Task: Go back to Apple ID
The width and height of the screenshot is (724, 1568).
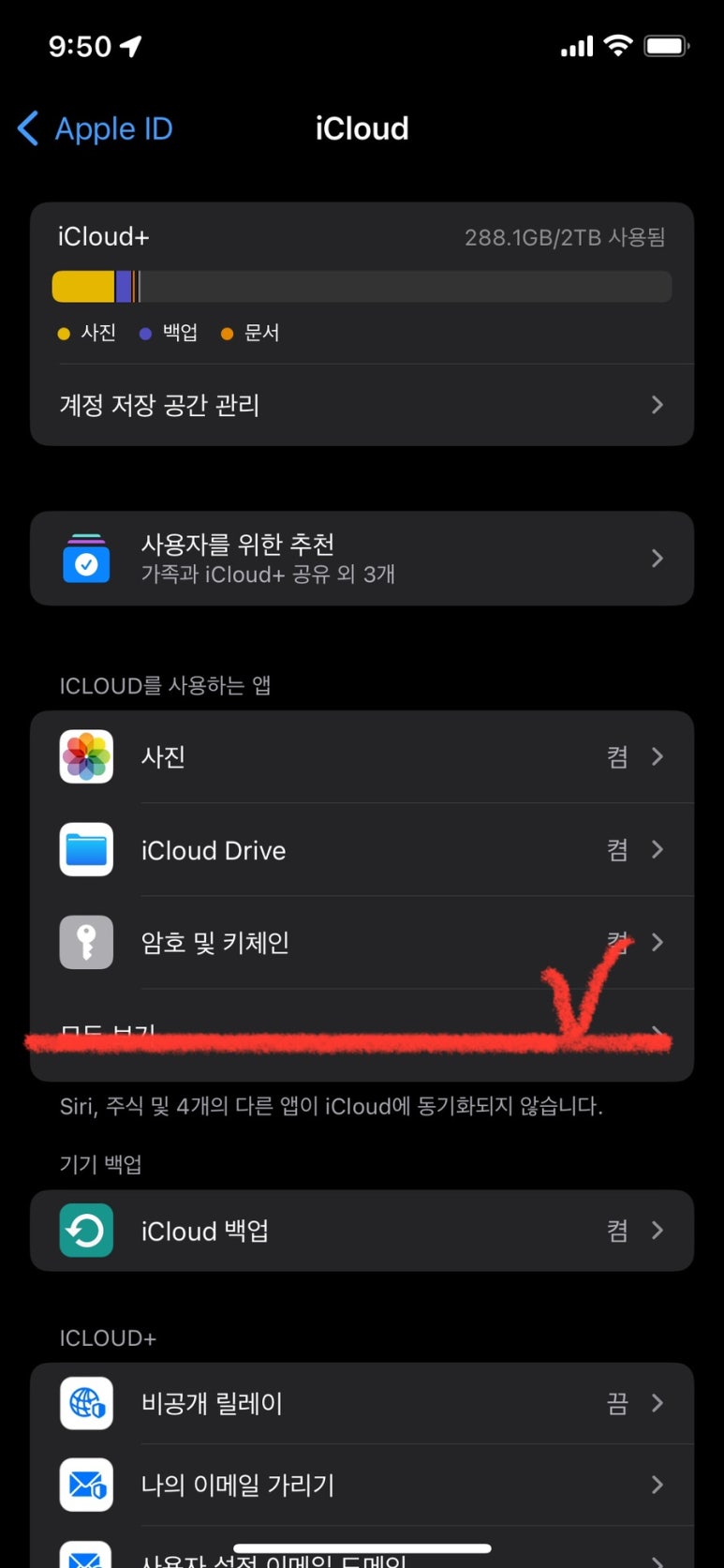Action: (x=96, y=128)
